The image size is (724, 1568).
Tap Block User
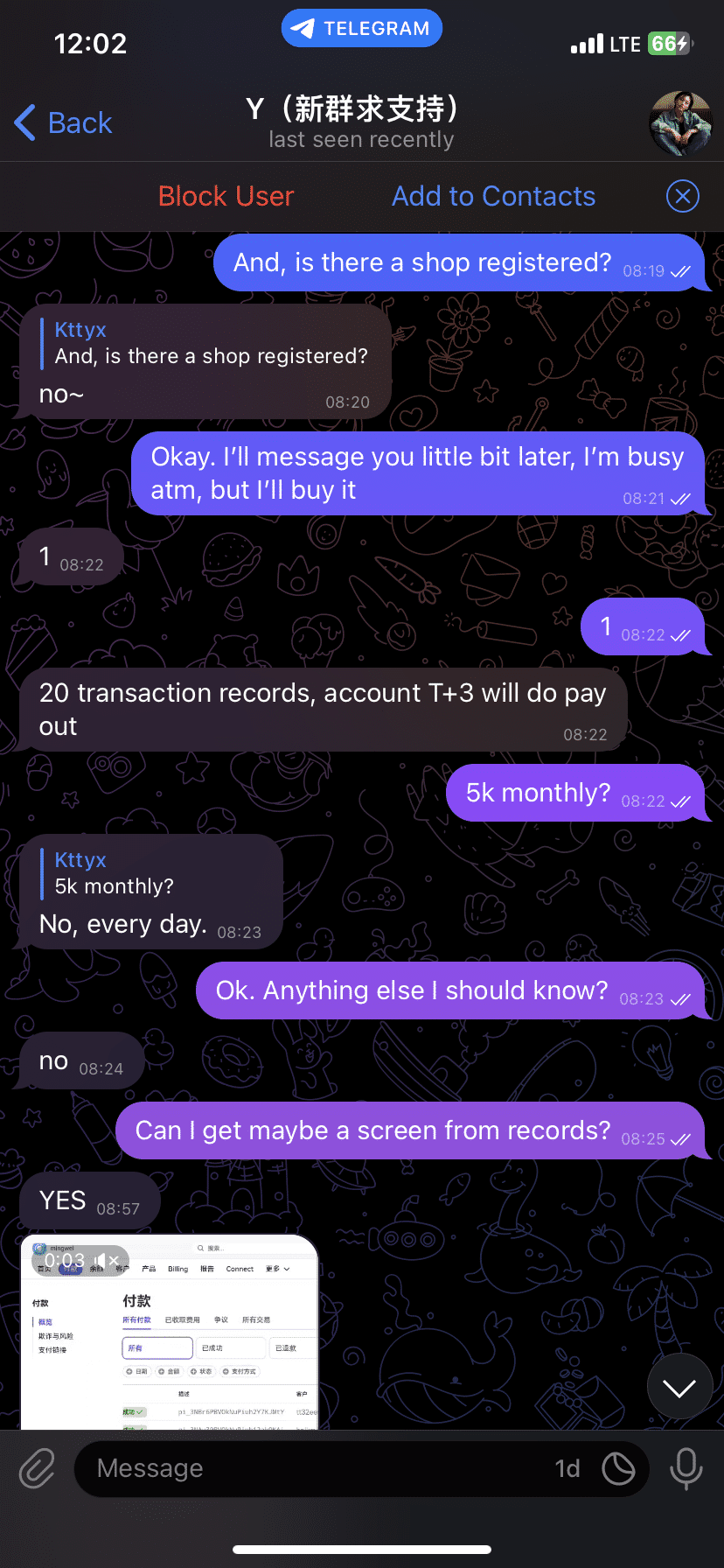coord(226,196)
